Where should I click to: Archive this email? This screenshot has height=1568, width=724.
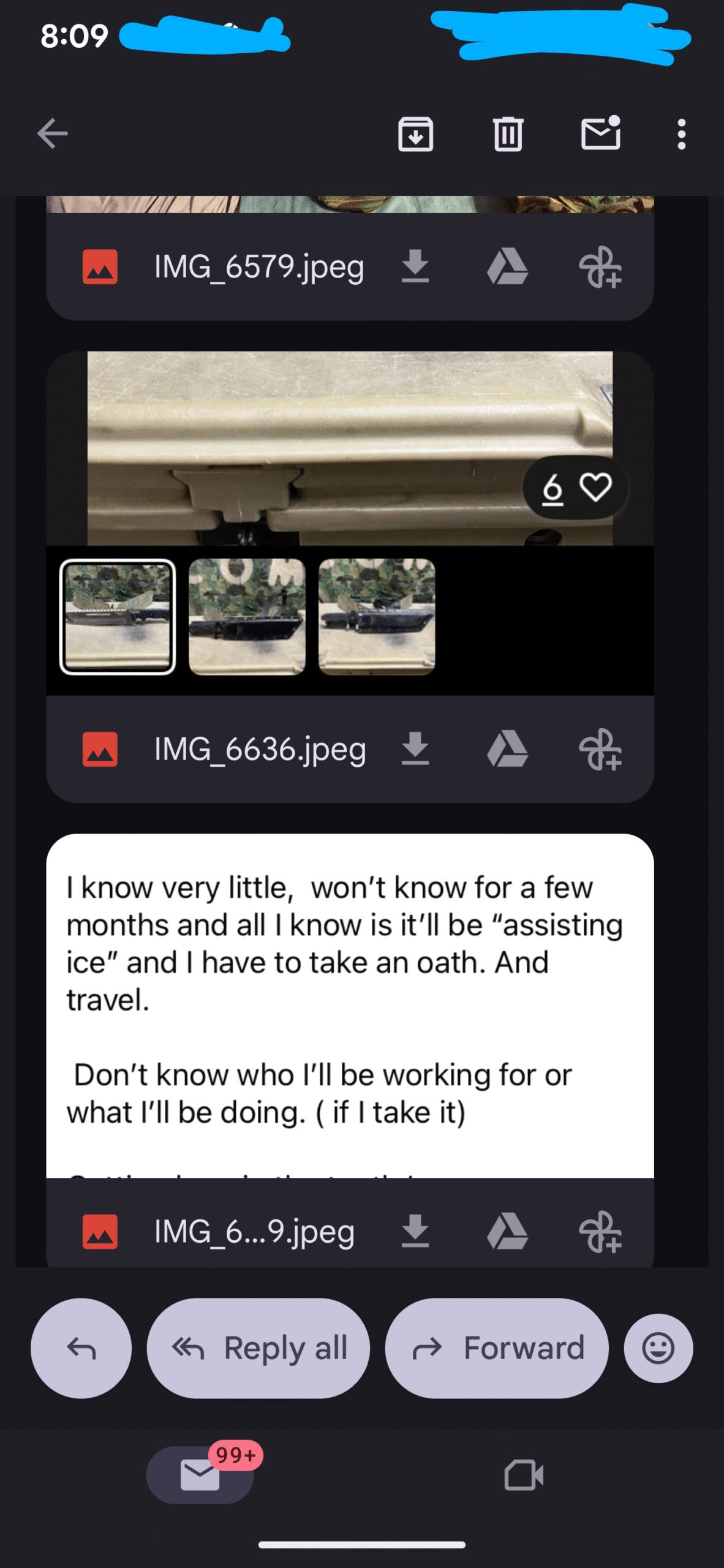[x=415, y=134]
